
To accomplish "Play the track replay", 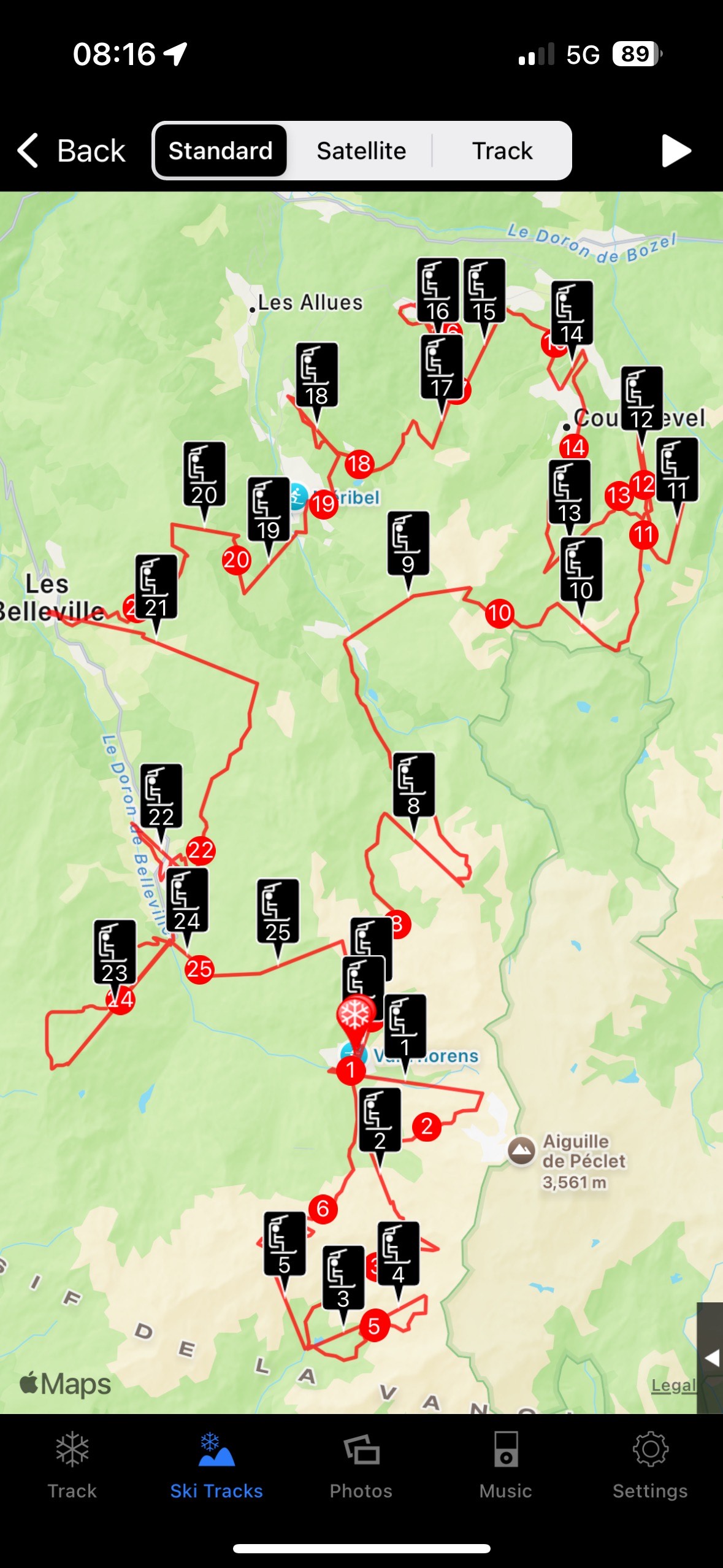I will coord(676,151).
